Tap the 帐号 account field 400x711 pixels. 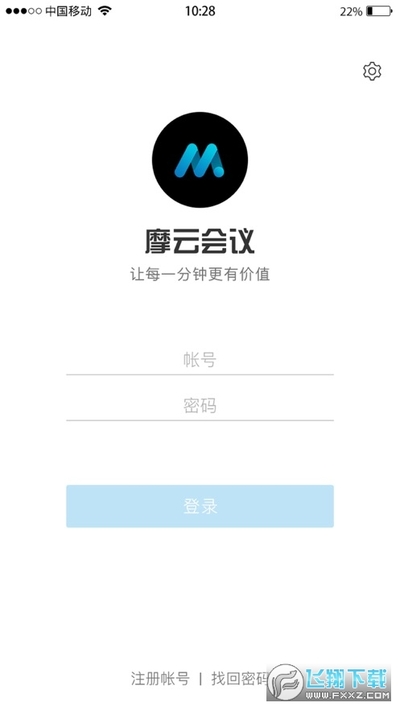pyautogui.click(x=200, y=360)
